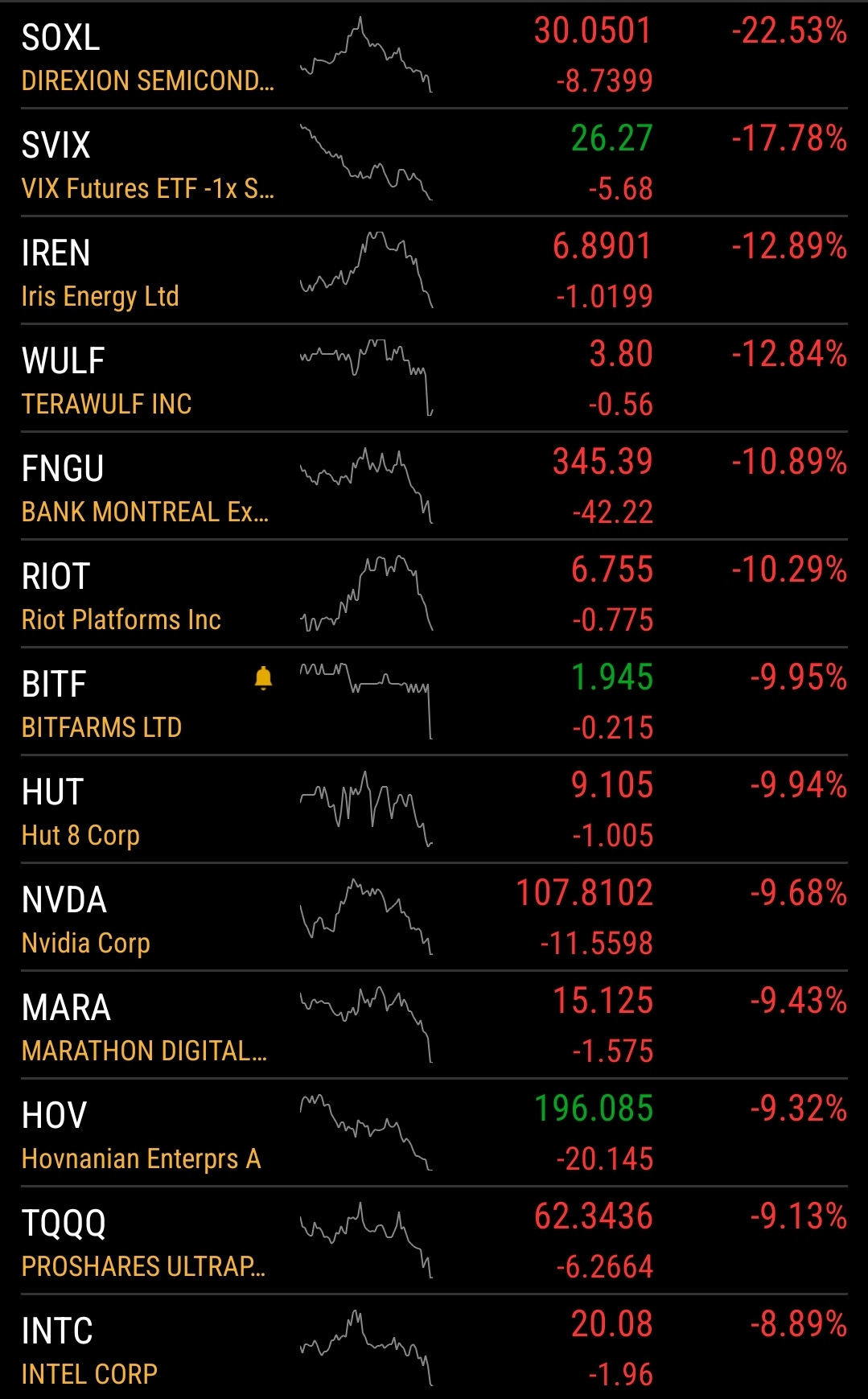The height and width of the screenshot is (1399, 868).
Task: Open MARA Marathon Digital details
Action: pyautogui.click(x=434, y=1025)
